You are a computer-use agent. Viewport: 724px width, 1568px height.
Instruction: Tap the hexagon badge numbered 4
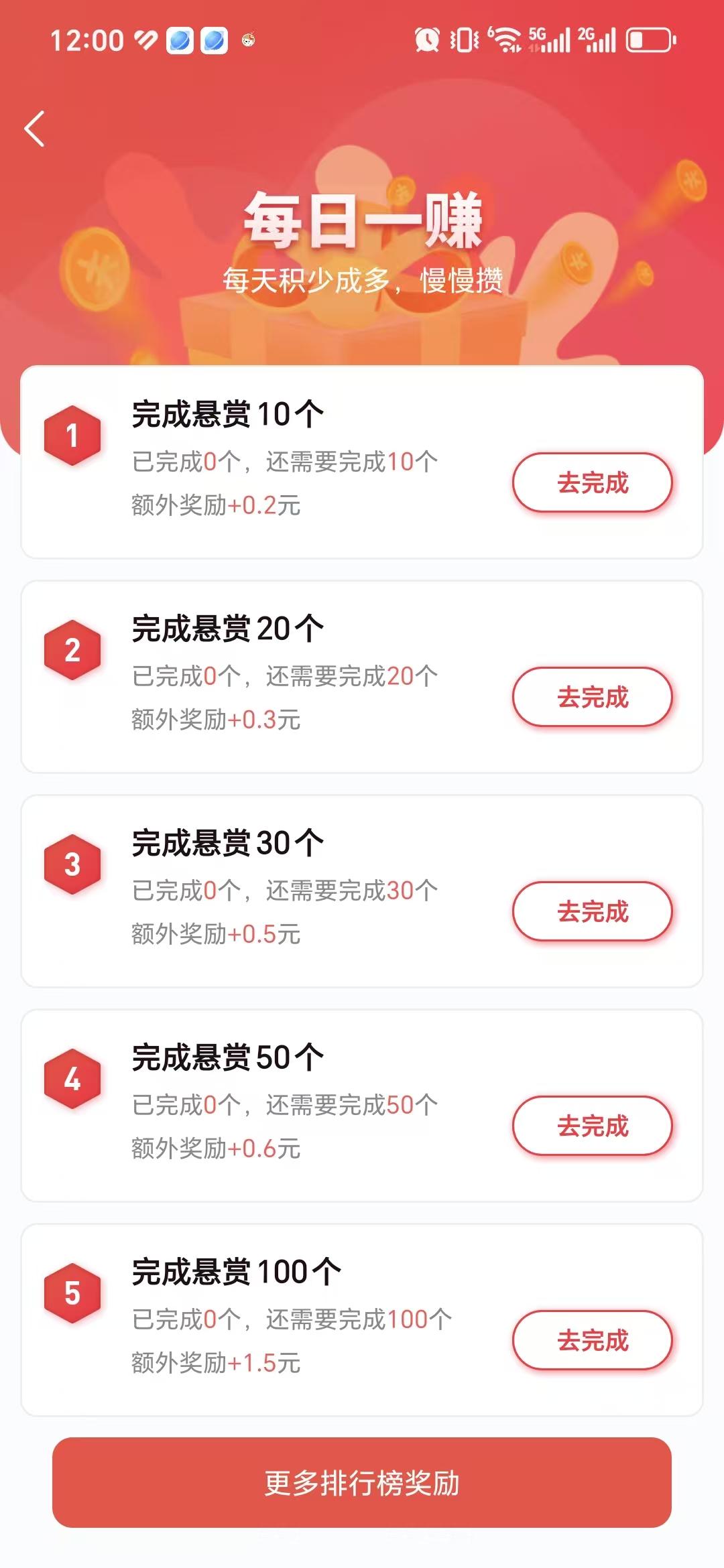pyautogui.click(x=72, y=1079)
